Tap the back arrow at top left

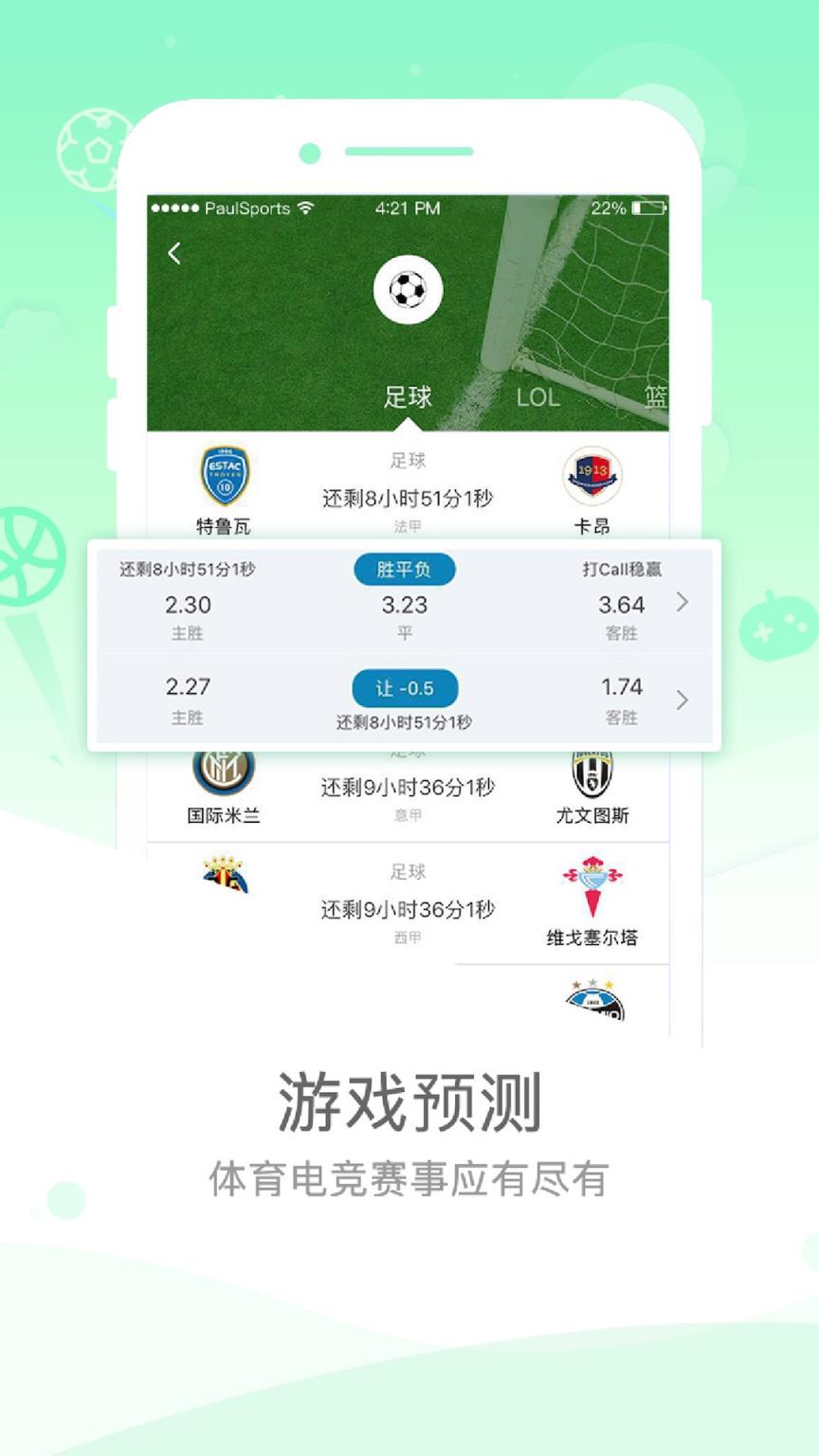coord(174,252)
